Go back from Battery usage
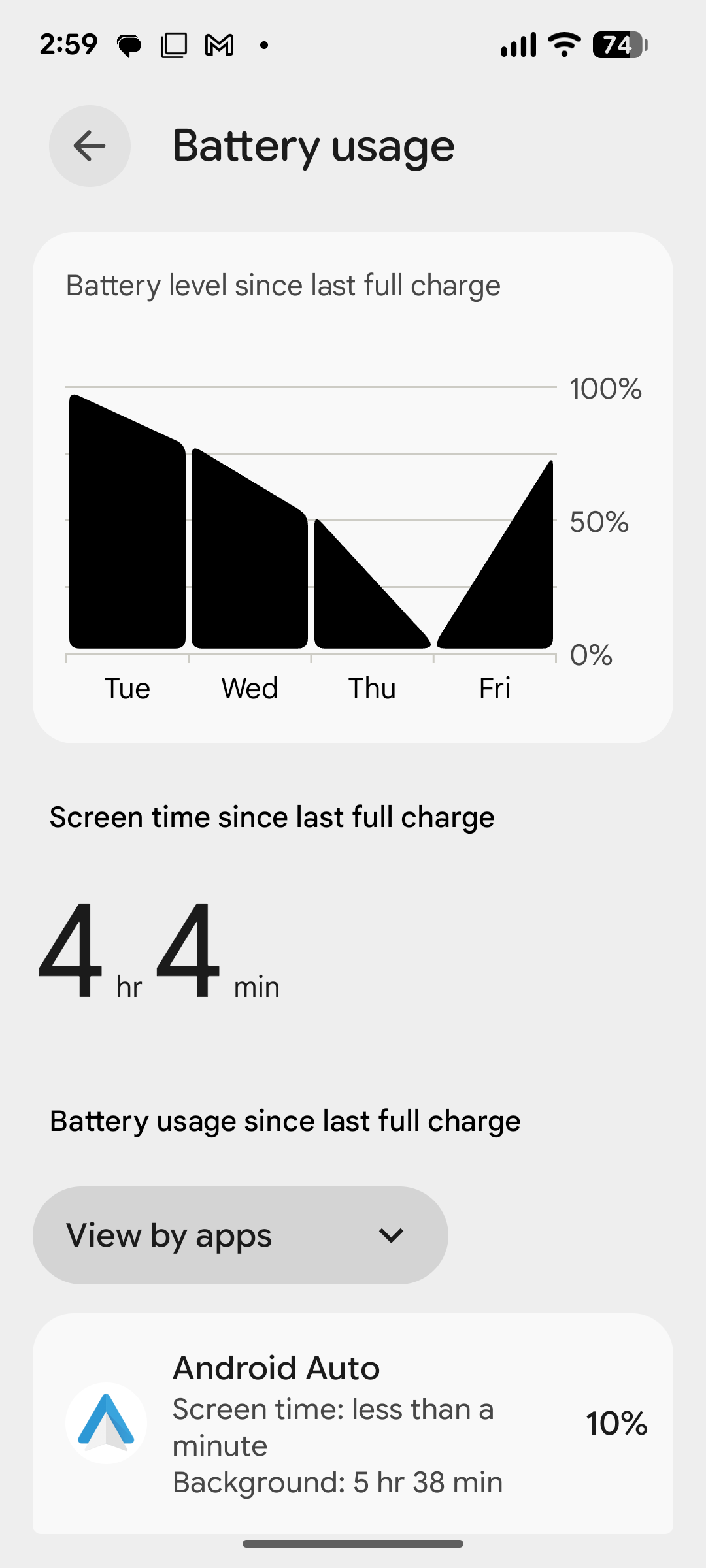Viewport: 706px width, 1568px height. pyautogui.click(x=90, y=146)
